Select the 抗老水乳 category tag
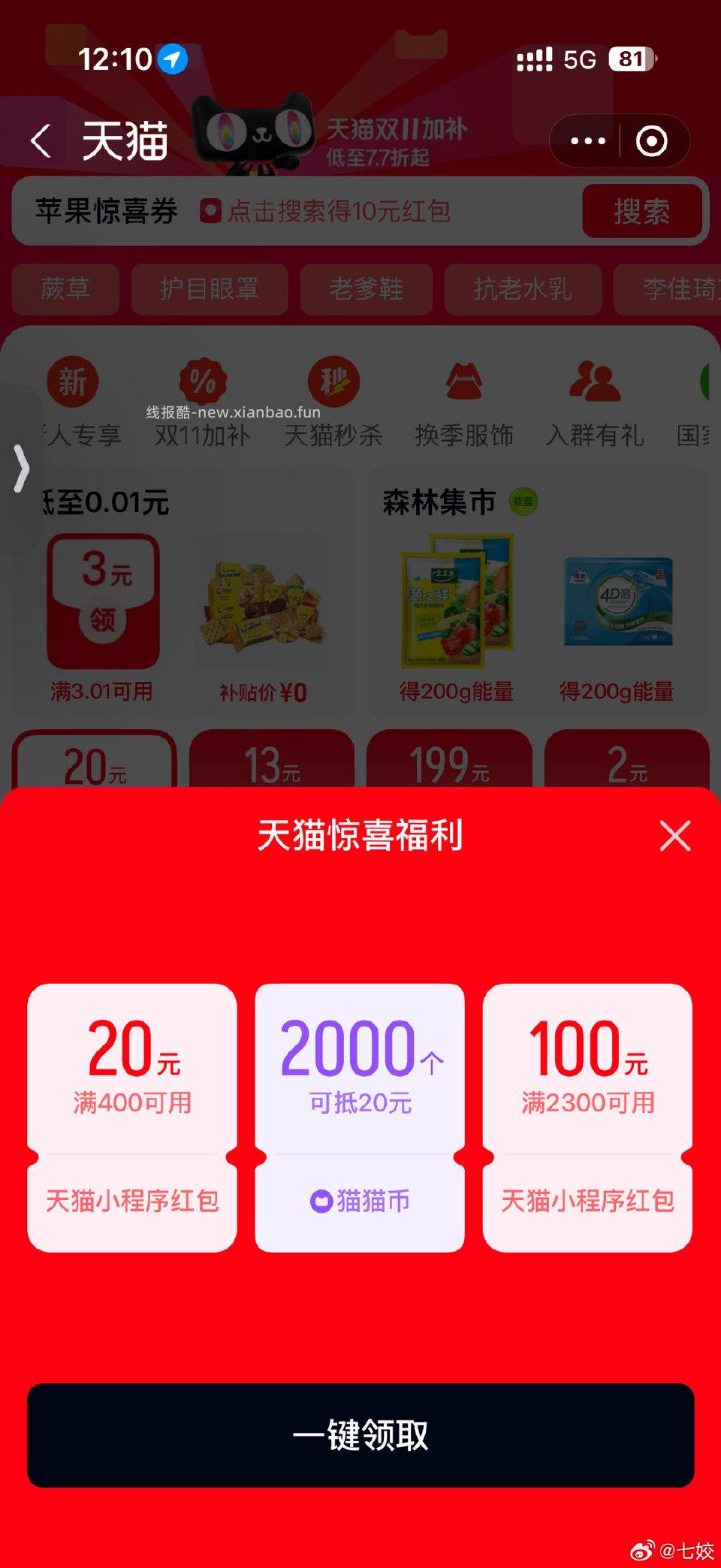The width and height of the screenshot is (721, 1568). [523, 290]
